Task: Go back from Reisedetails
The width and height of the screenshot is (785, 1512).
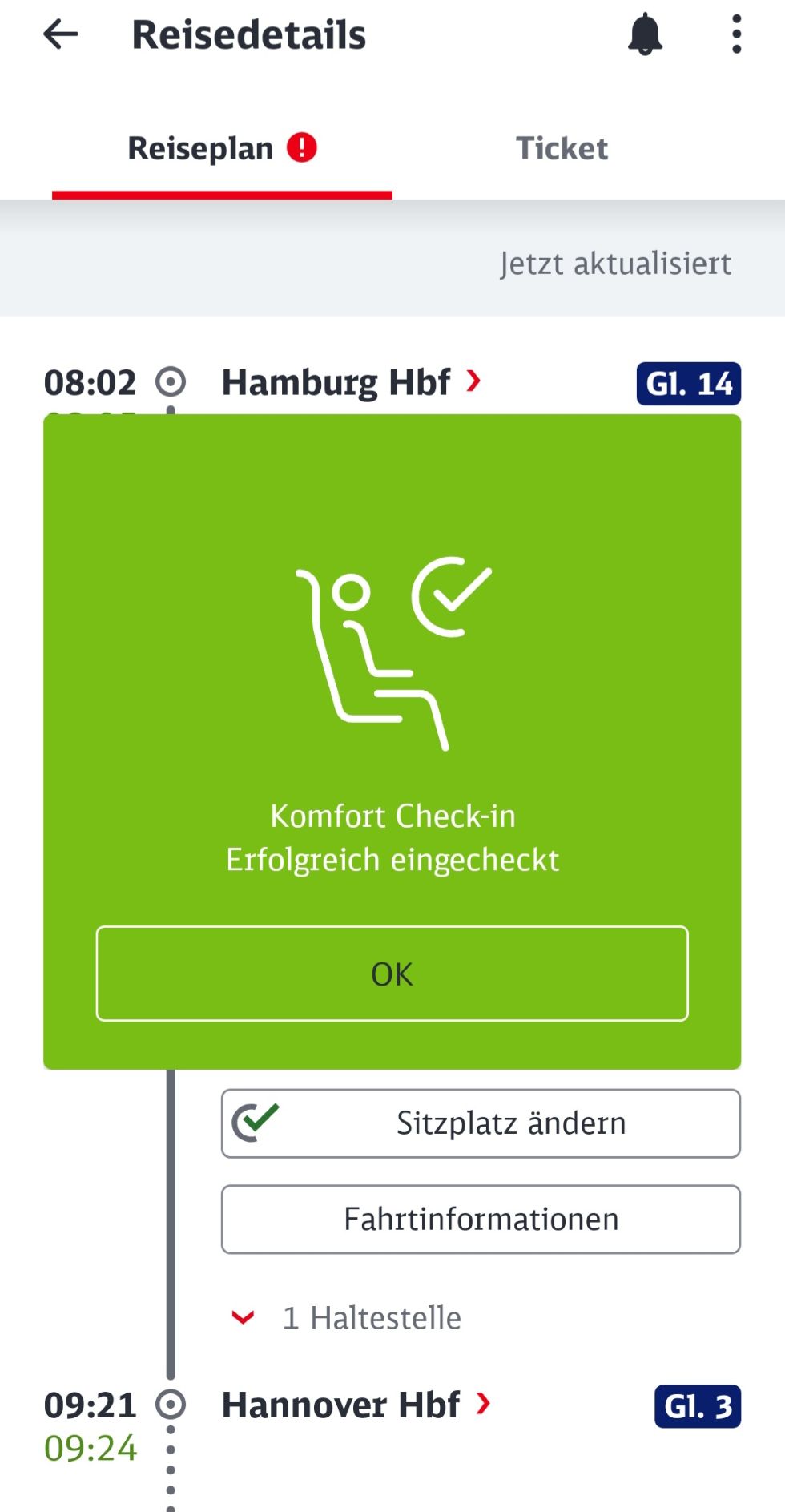Action: (61, 35)
